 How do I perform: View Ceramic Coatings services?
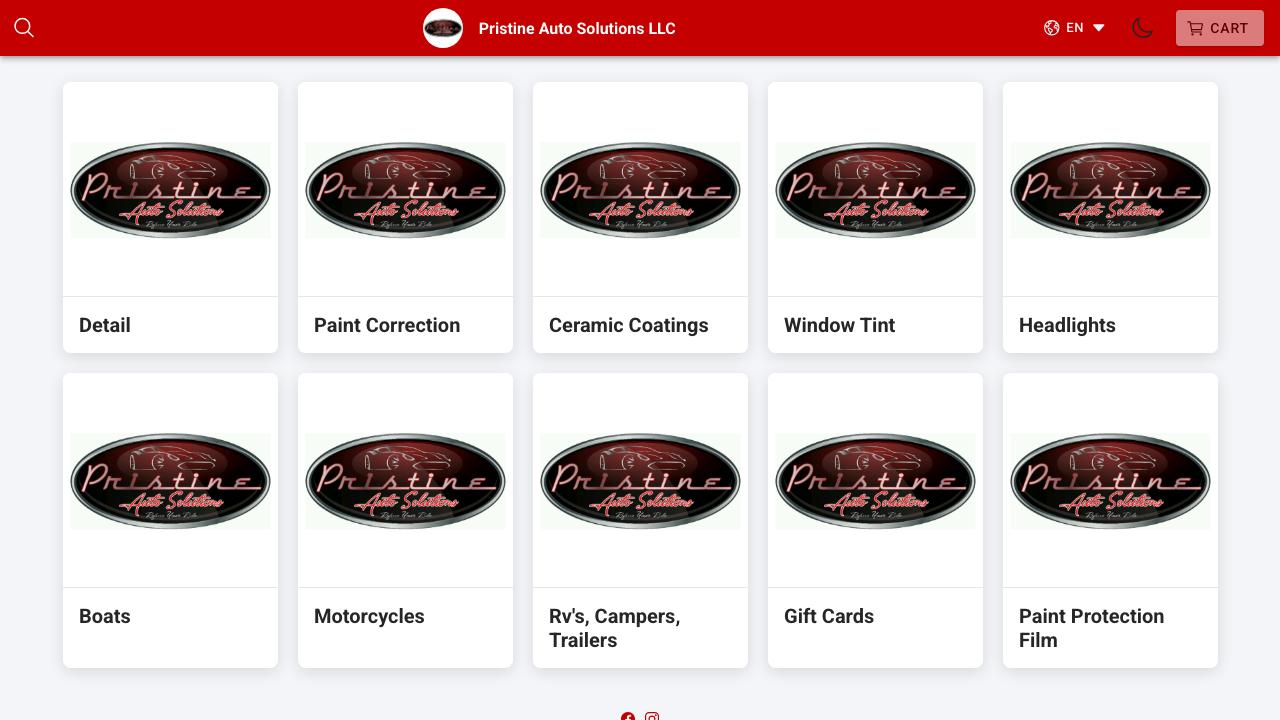(640, 217)
